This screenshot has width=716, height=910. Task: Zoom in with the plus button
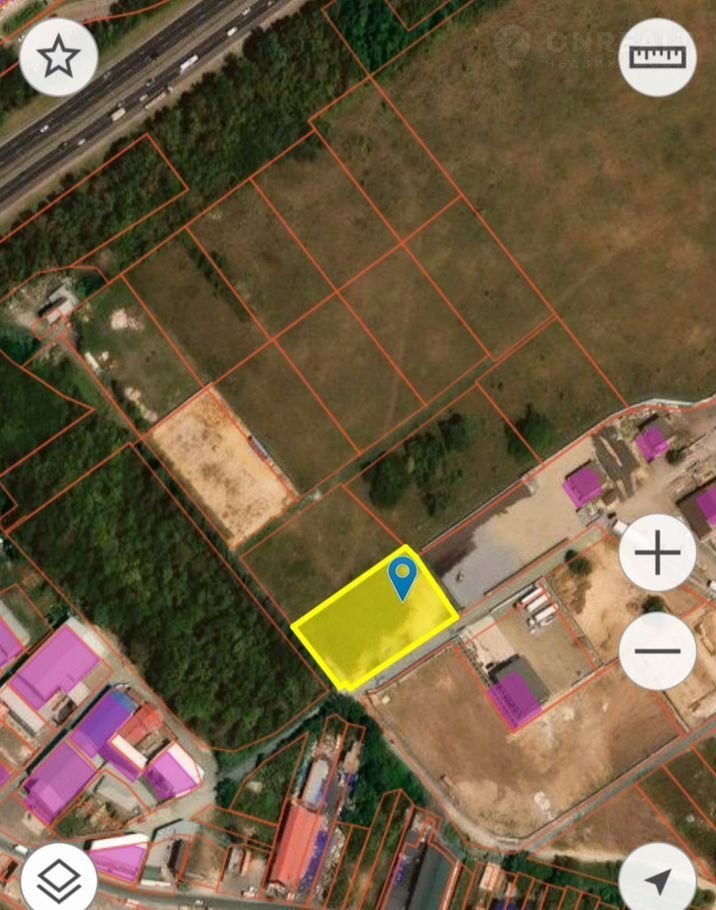click(x=657, y=553)
